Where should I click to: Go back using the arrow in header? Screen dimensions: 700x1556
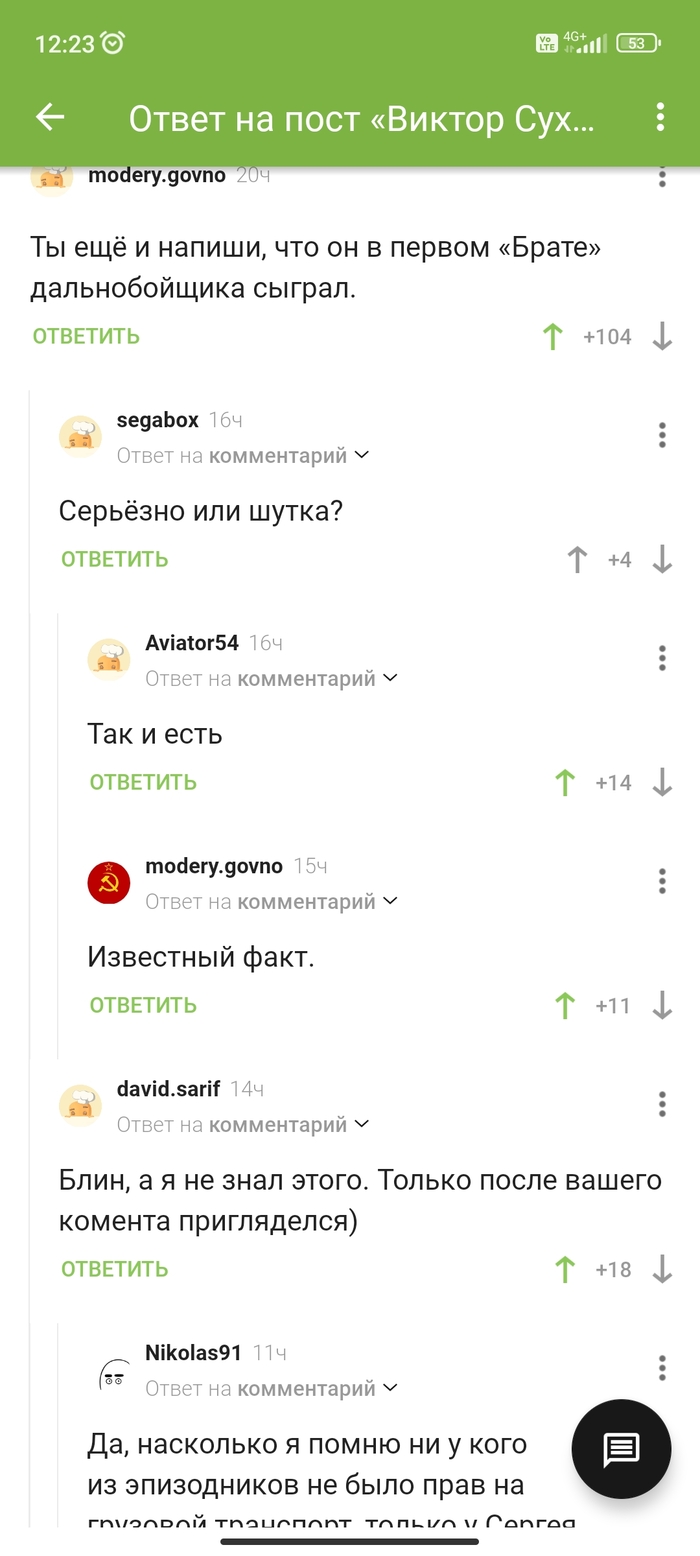click(50, 118)
